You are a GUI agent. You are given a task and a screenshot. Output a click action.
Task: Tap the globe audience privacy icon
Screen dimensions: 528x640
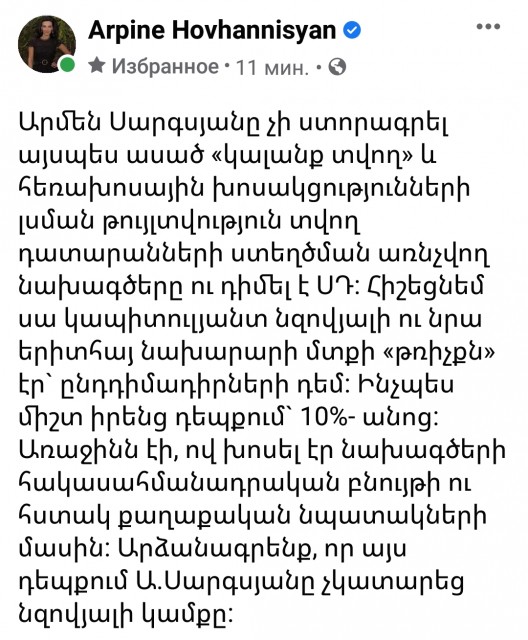point(337,67)
